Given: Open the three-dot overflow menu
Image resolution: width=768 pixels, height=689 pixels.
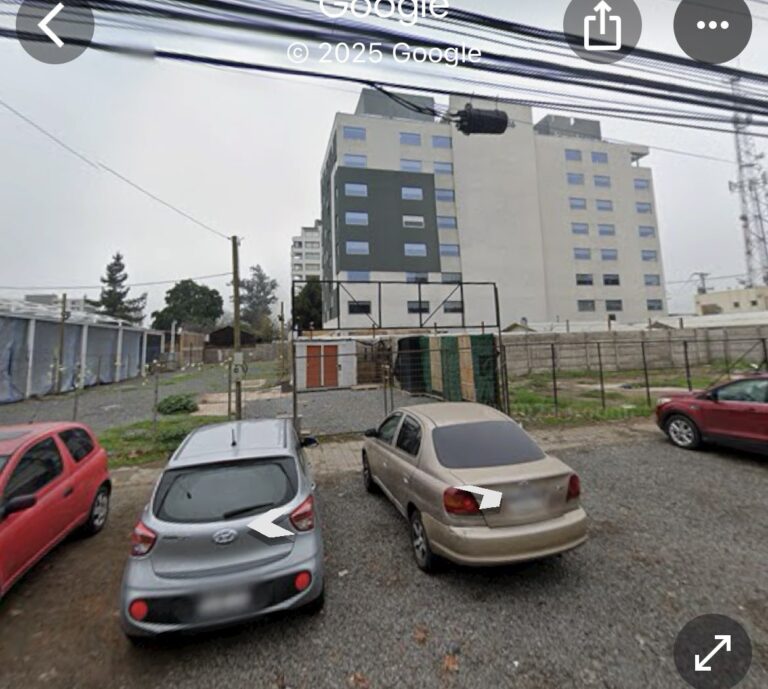Looking at the screenshot, I should tap(712, 26).
